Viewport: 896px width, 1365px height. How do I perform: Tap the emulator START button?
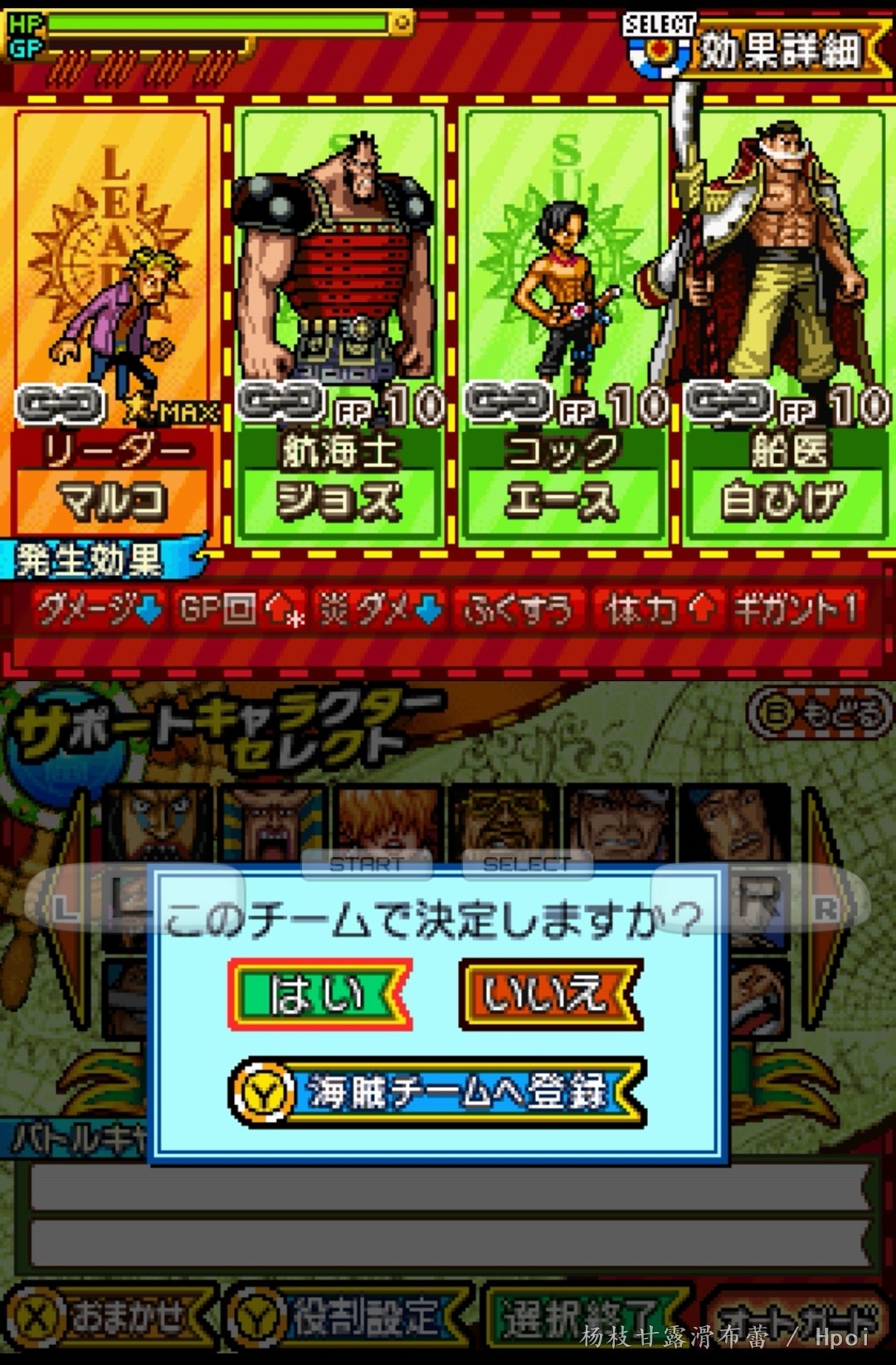tap(367, 865)
